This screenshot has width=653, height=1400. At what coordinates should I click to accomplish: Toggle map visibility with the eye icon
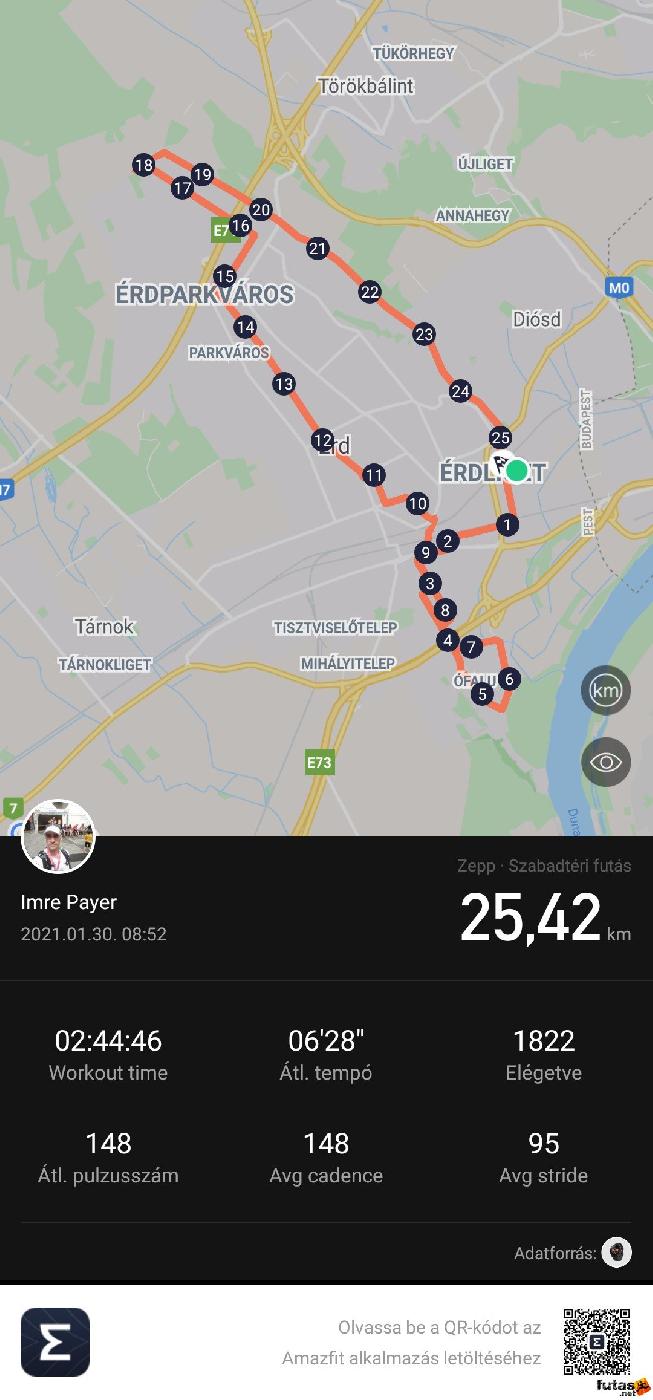(x=606, y=763)
